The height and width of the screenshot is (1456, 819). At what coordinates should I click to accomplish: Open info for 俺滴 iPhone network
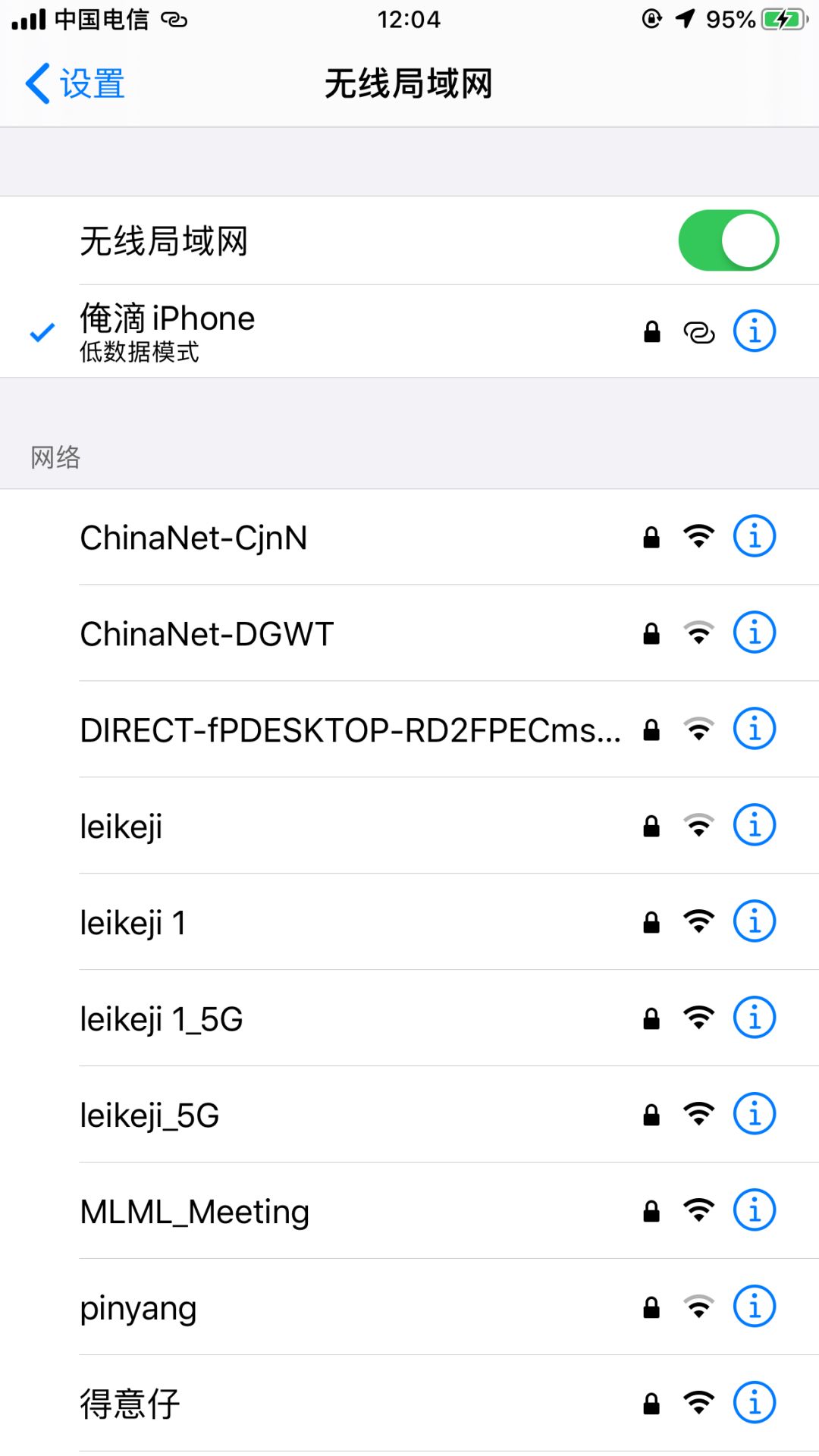[x=754, y=331]
